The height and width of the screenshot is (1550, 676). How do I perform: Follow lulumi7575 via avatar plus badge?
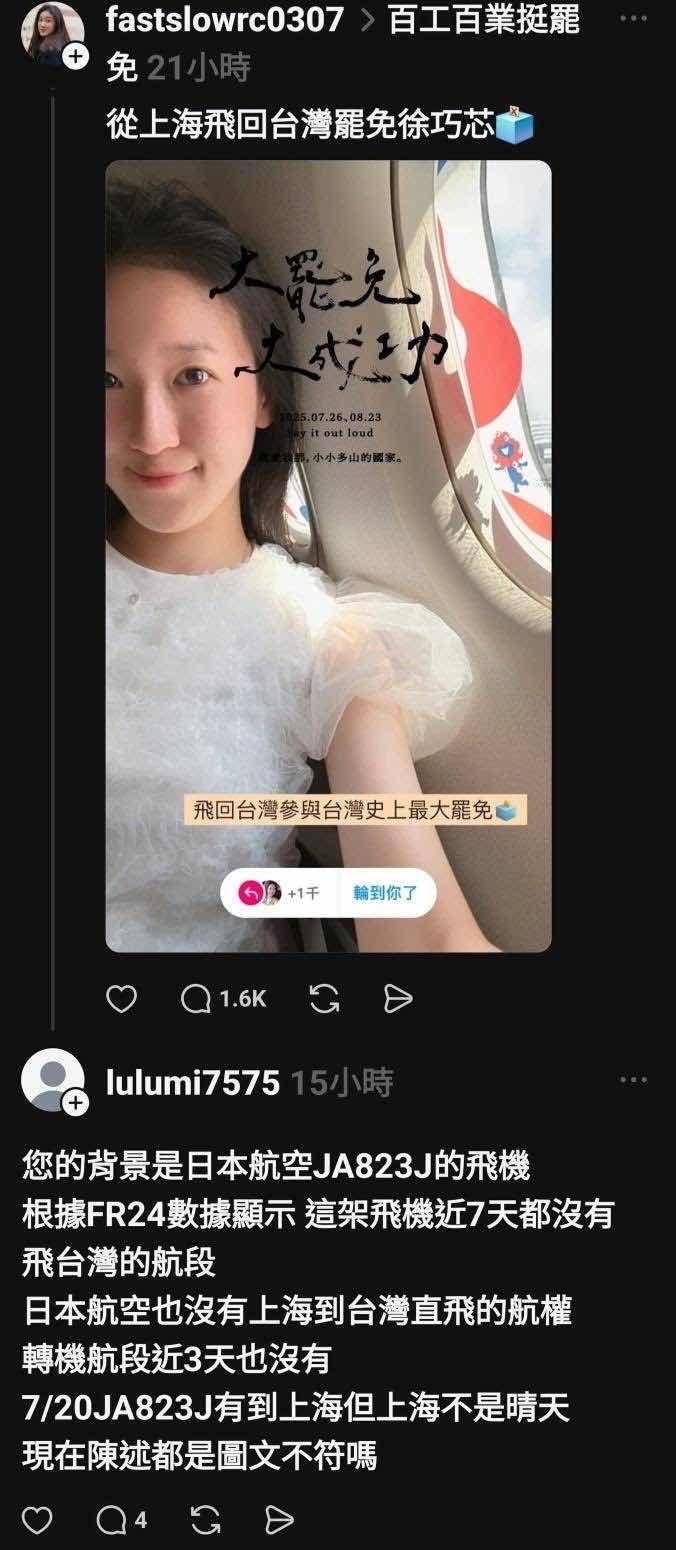pos(76,1102)
